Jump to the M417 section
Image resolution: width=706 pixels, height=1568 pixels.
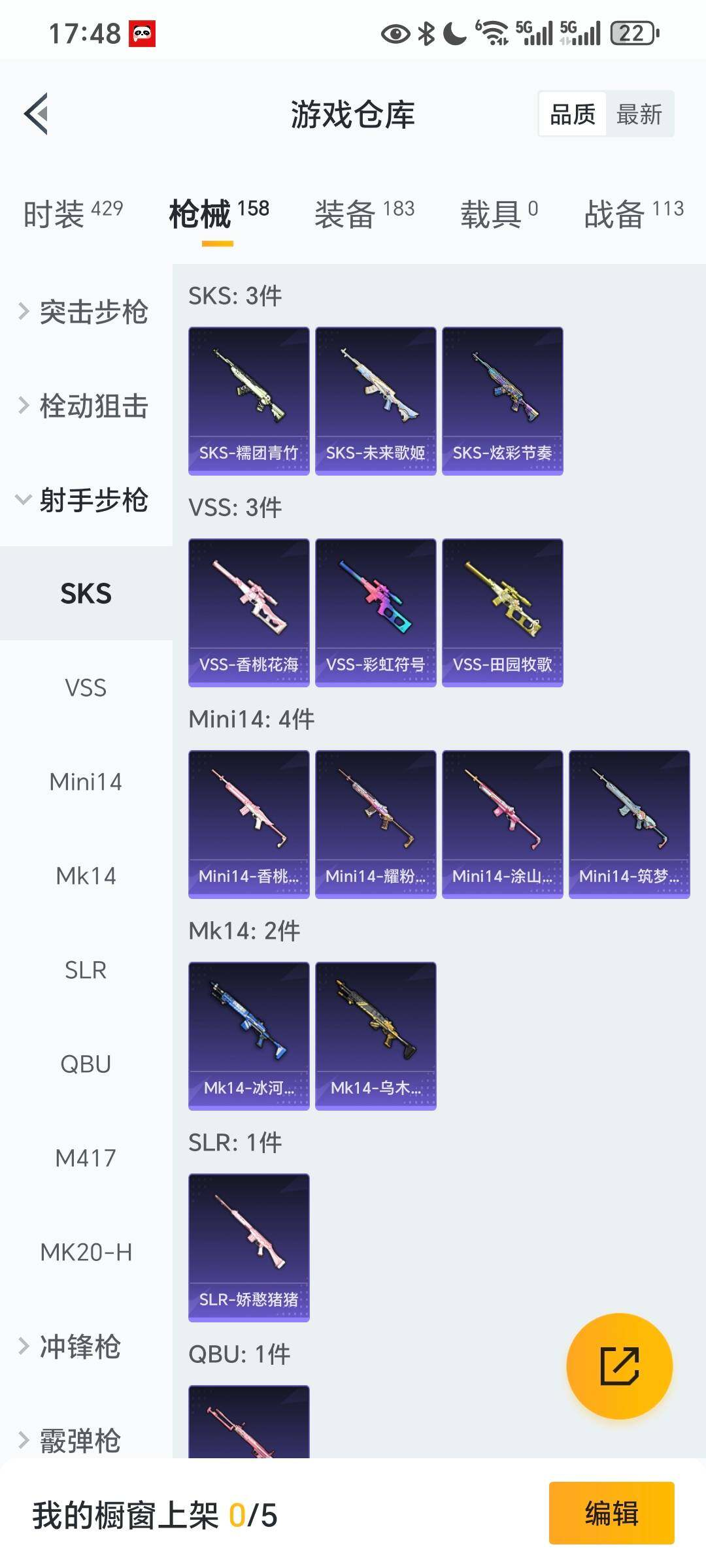86,1158
